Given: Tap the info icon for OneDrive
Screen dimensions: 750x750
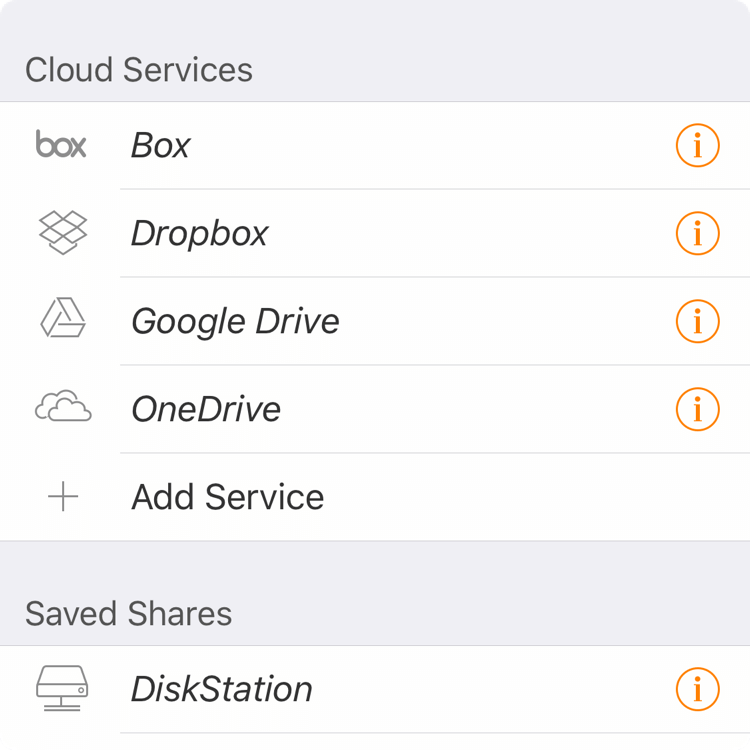Looking at the screenshot, I should pyautogui.click(x=697, y=410).
